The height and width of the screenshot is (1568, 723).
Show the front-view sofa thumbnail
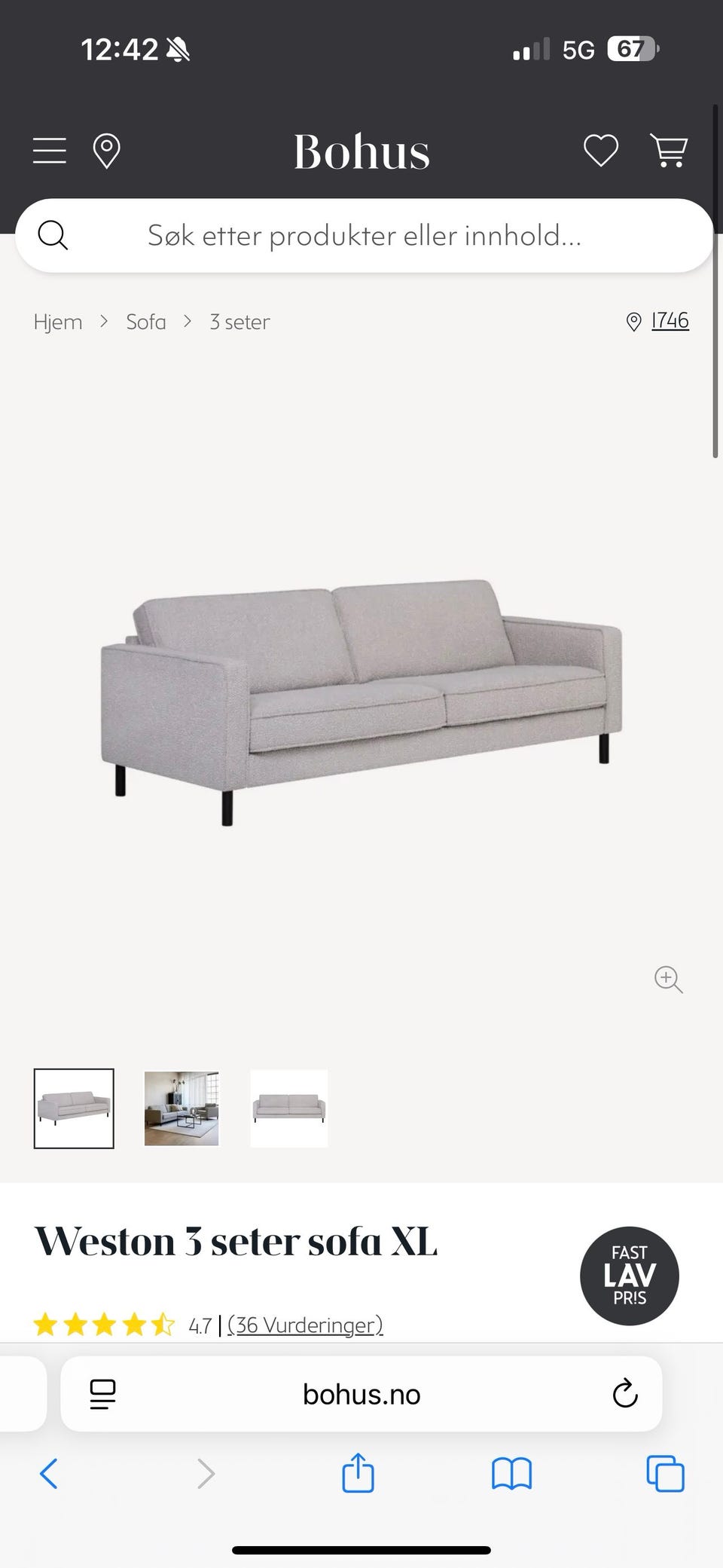pyautogui.click(x=289, y=1108)
